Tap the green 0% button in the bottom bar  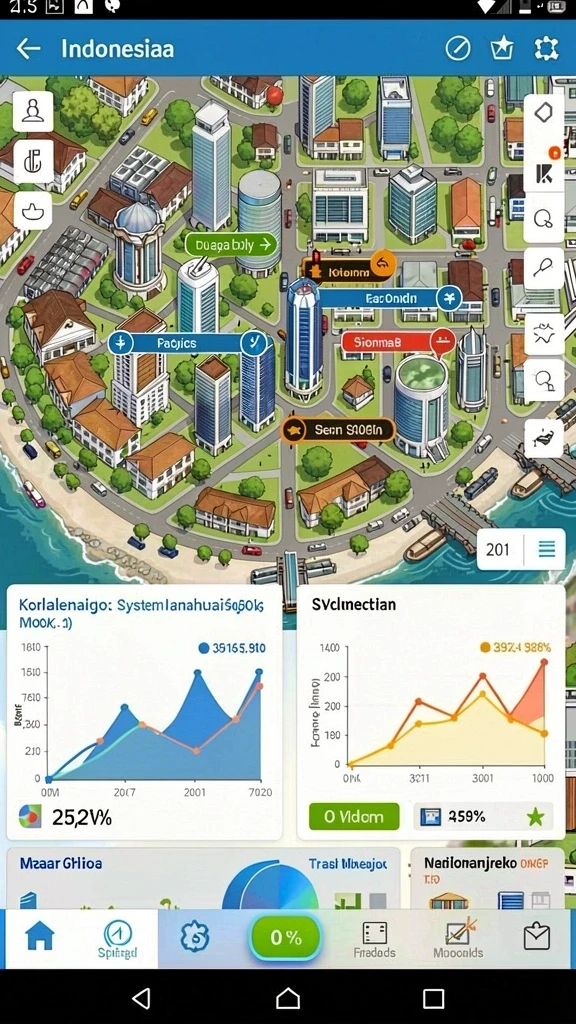(285, 938)
